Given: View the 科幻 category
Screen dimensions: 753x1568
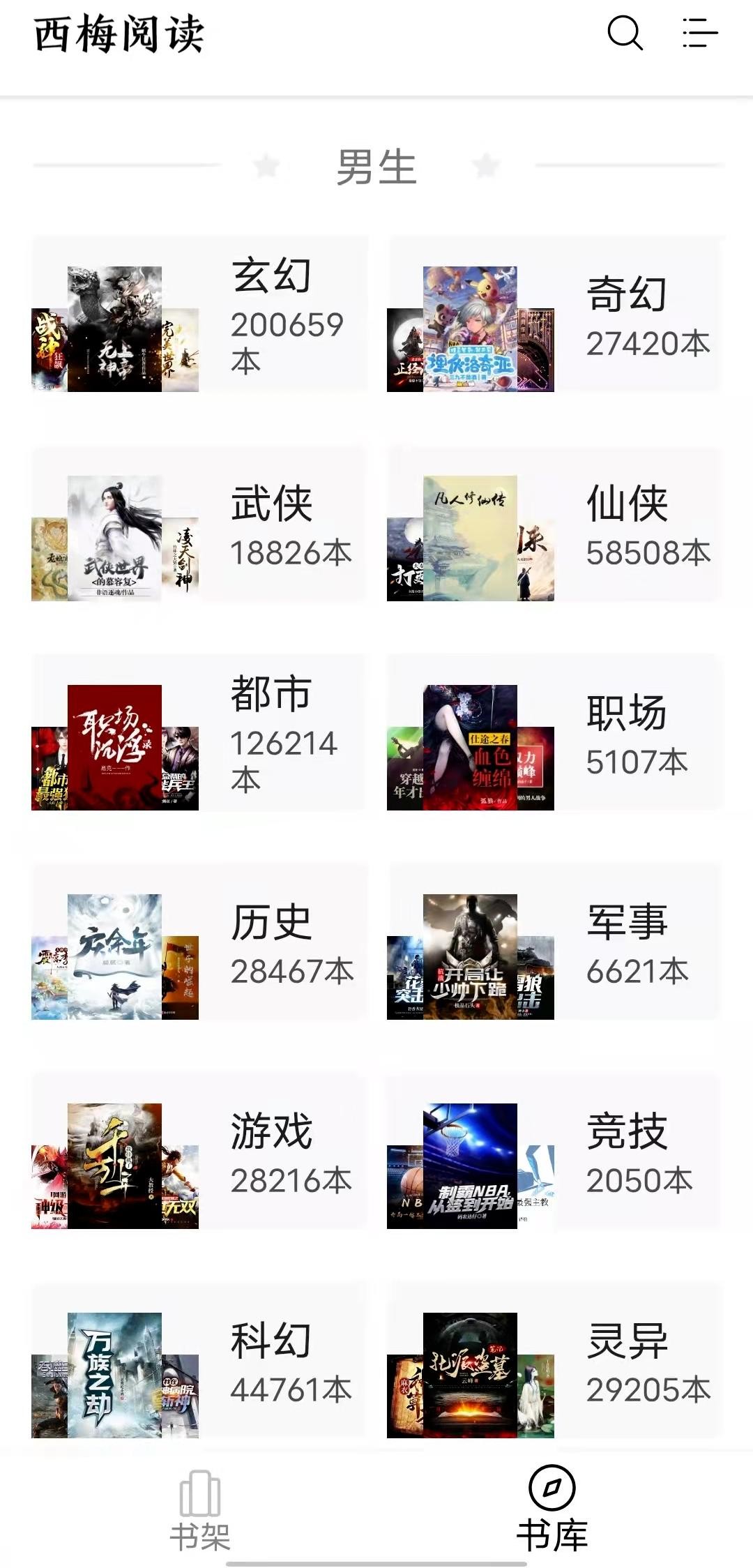Looking at the screenshot, I should pos(199,1362).
